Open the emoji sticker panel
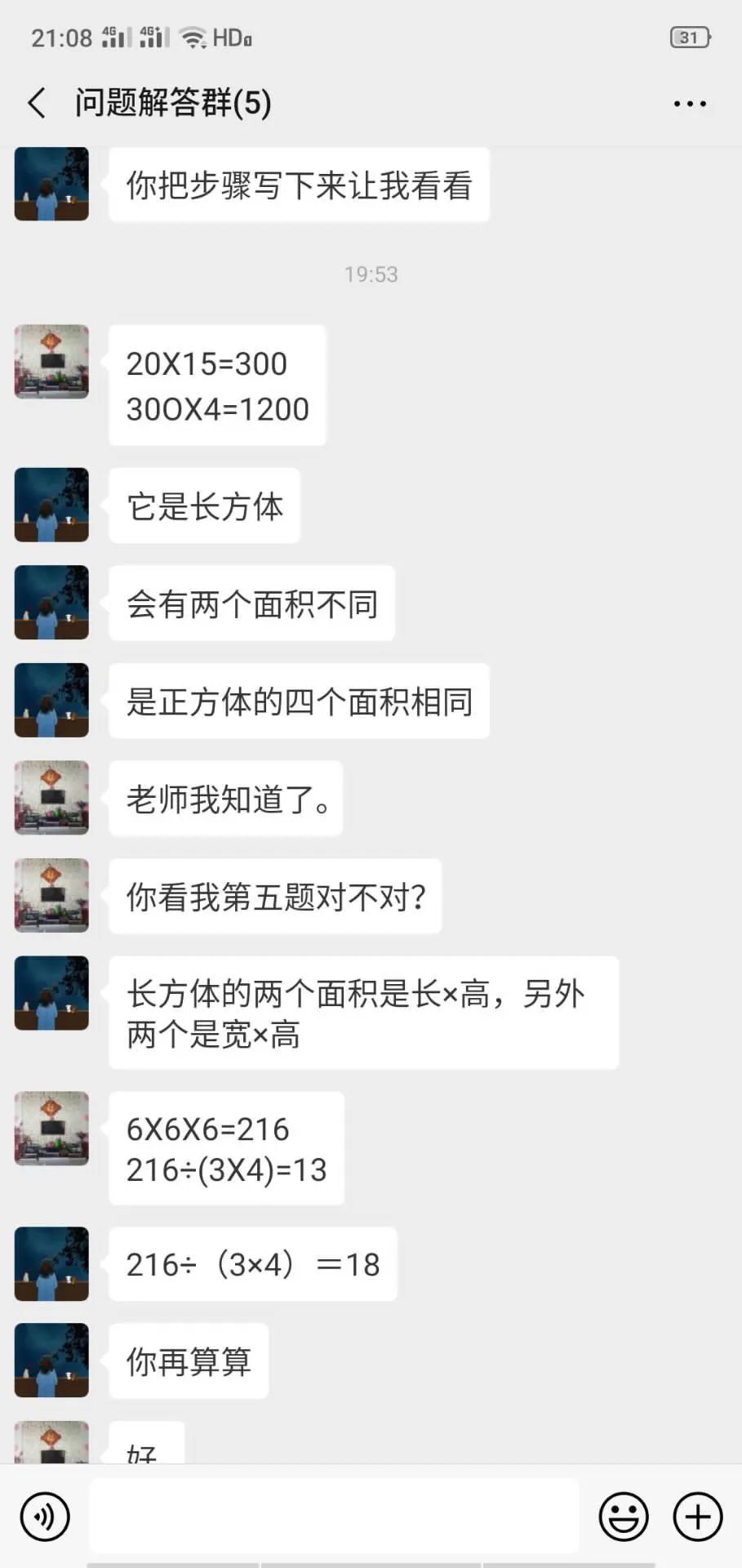Screen dimensions: 742x1568 (x=624, y=1517)
